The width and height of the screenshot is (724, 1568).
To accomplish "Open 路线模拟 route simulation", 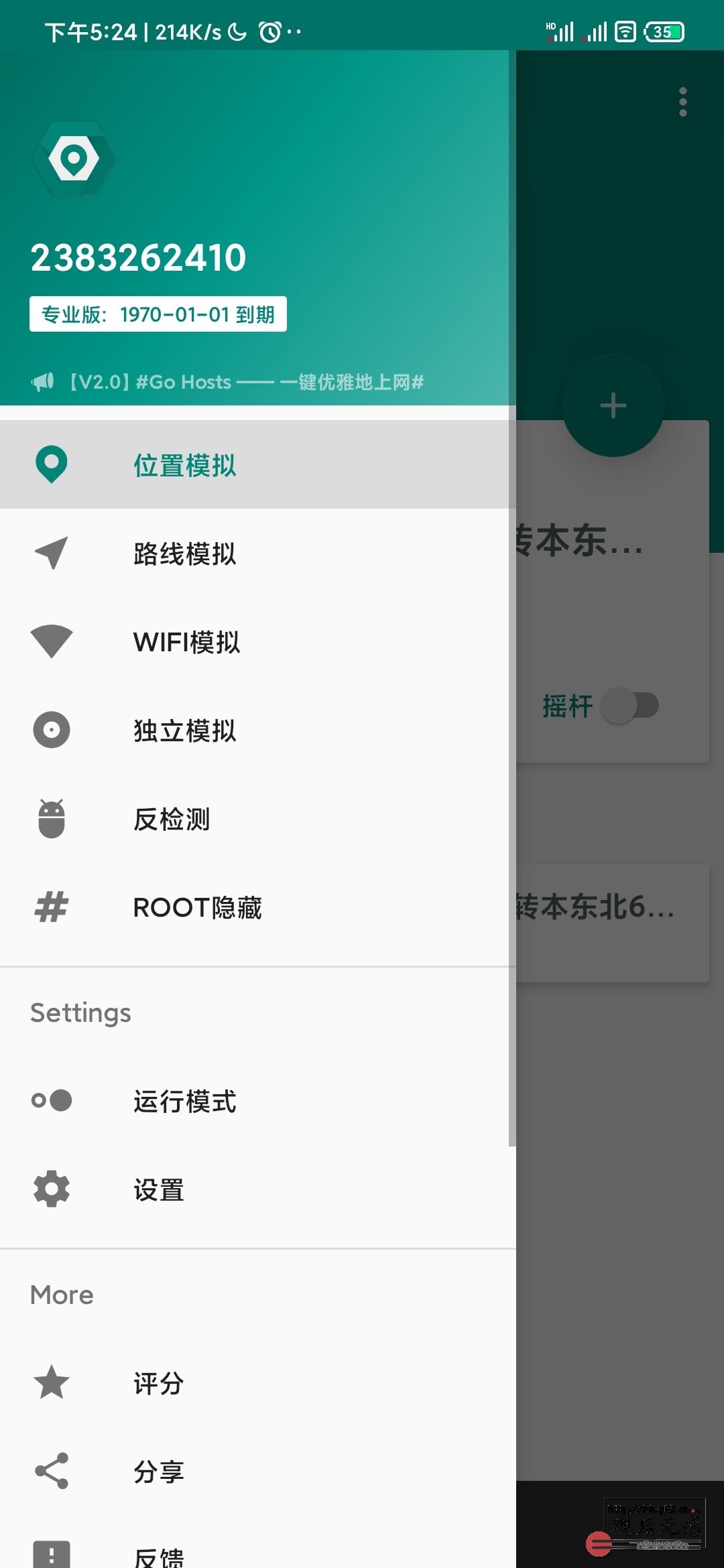I will [258, 553].
